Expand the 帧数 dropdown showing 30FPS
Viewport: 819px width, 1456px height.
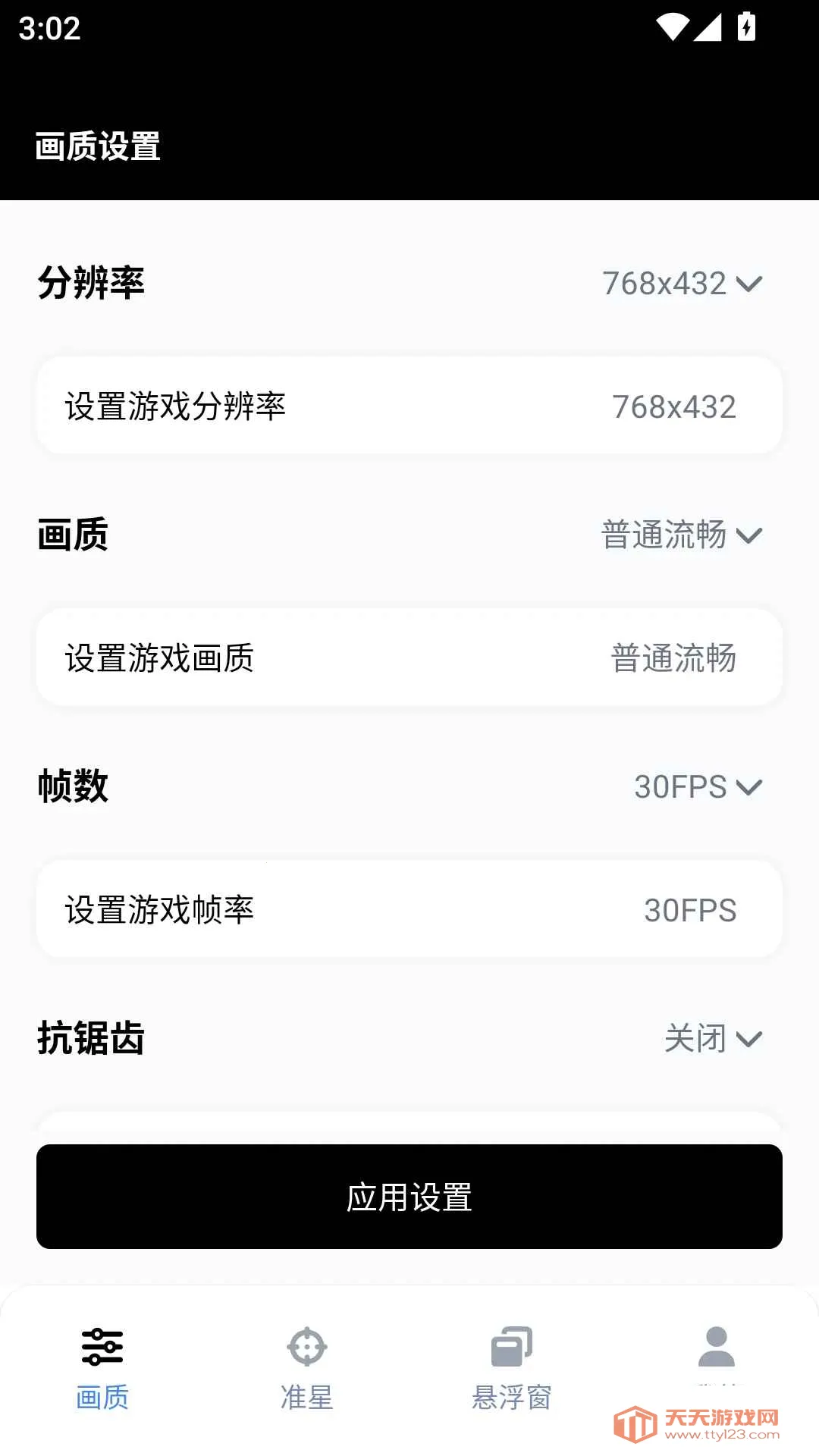click(x=698, y=787)
